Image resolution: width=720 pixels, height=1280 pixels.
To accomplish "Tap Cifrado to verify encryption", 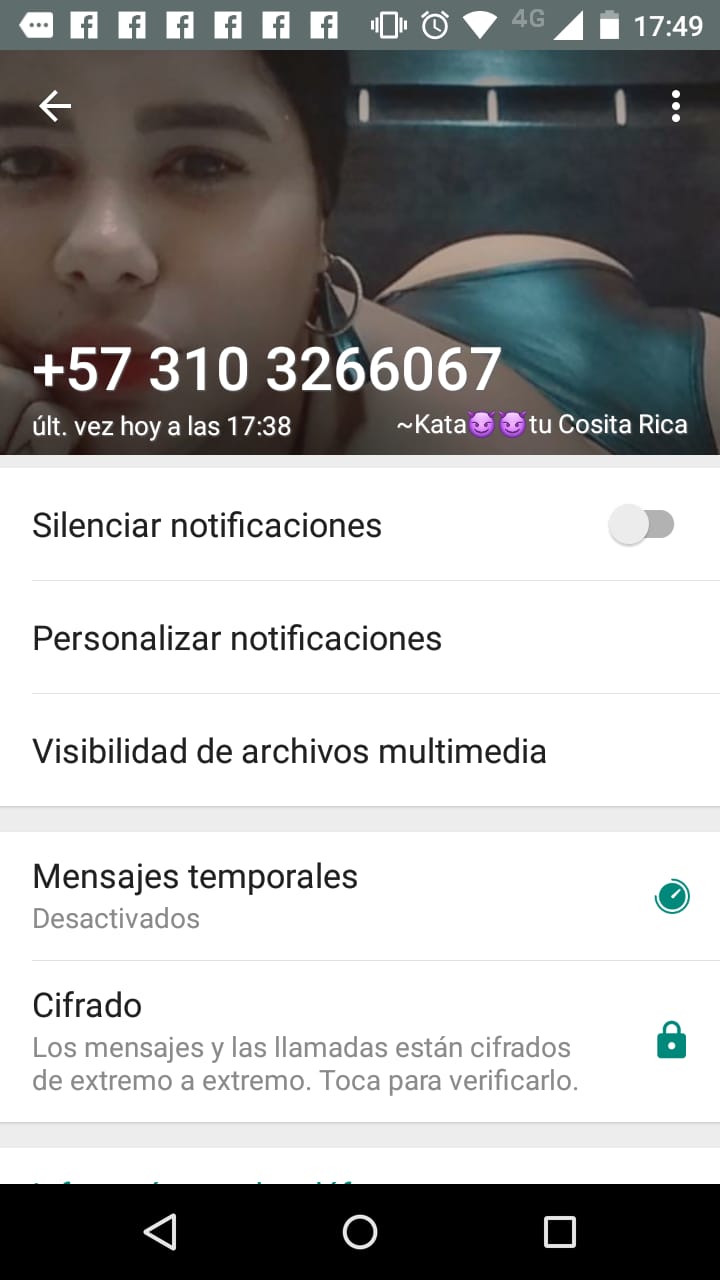I will 305,1042.
